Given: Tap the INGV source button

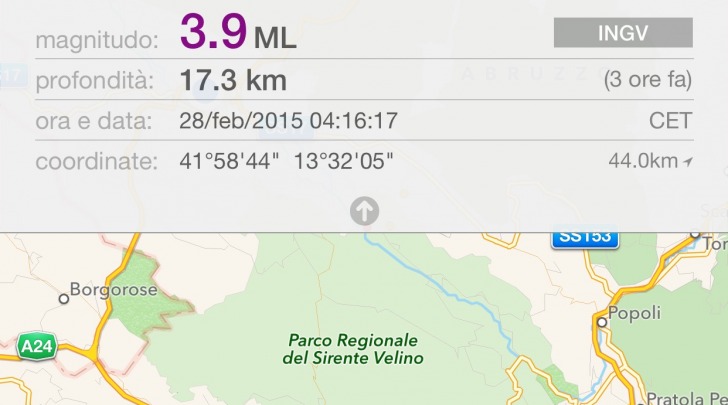Looking at the screenshot, I should point(623,33).
